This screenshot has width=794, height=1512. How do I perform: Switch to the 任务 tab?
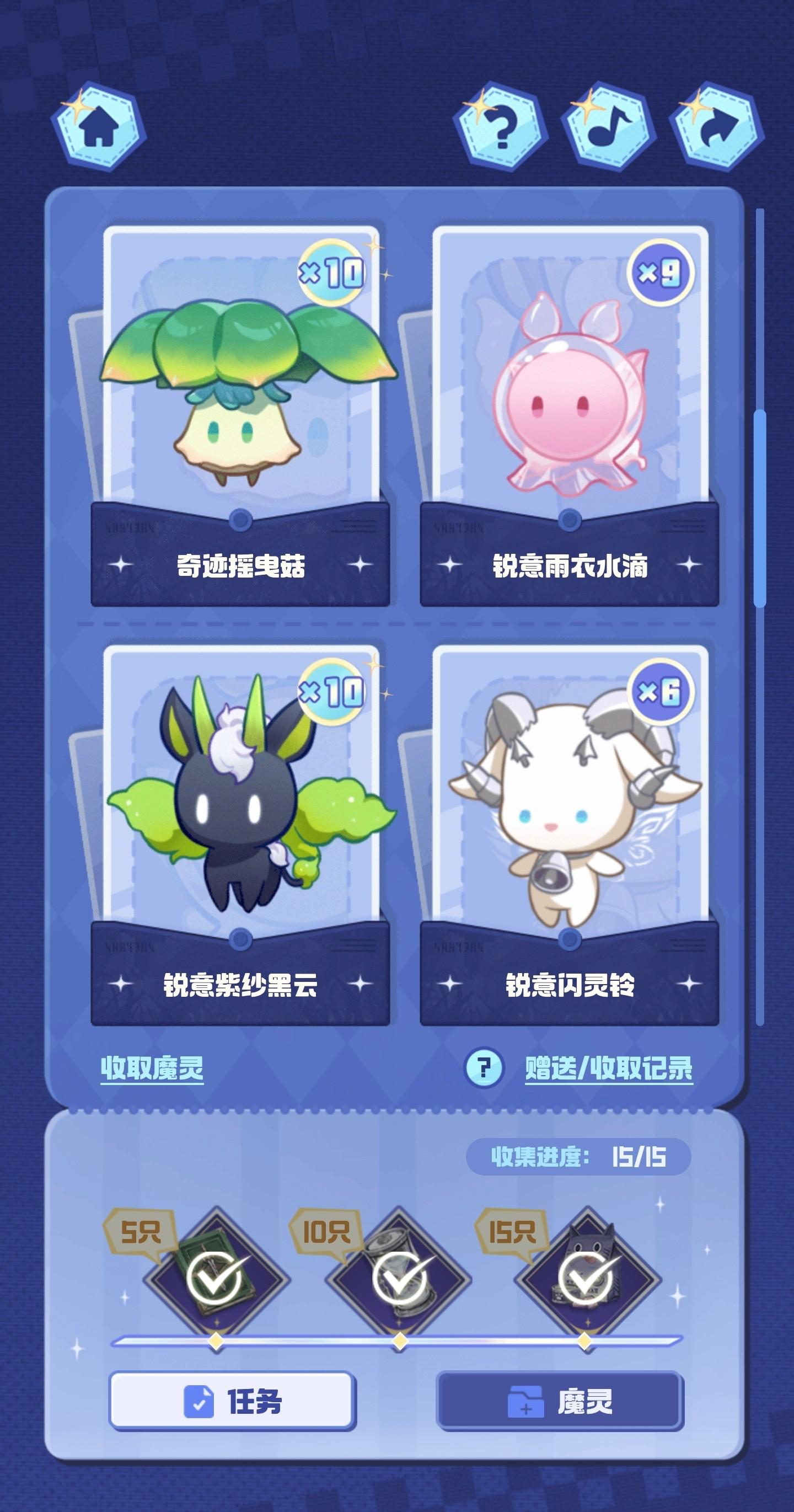(232, 1402)
